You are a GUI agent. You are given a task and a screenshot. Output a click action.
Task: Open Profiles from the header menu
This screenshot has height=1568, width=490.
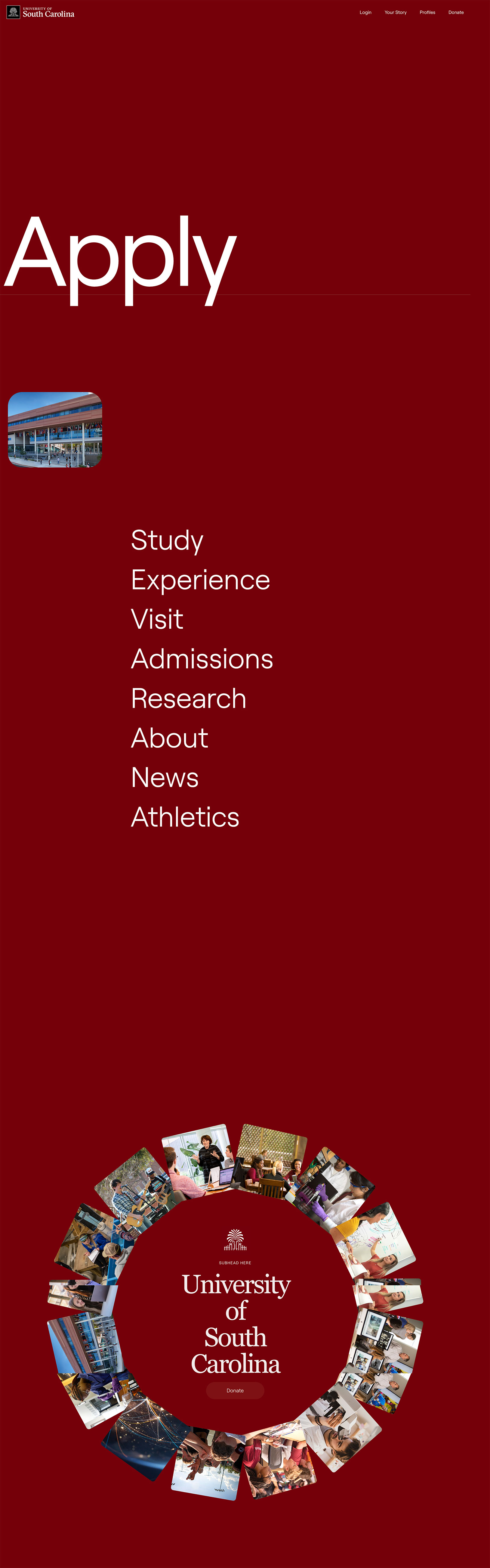coord(427,12)
